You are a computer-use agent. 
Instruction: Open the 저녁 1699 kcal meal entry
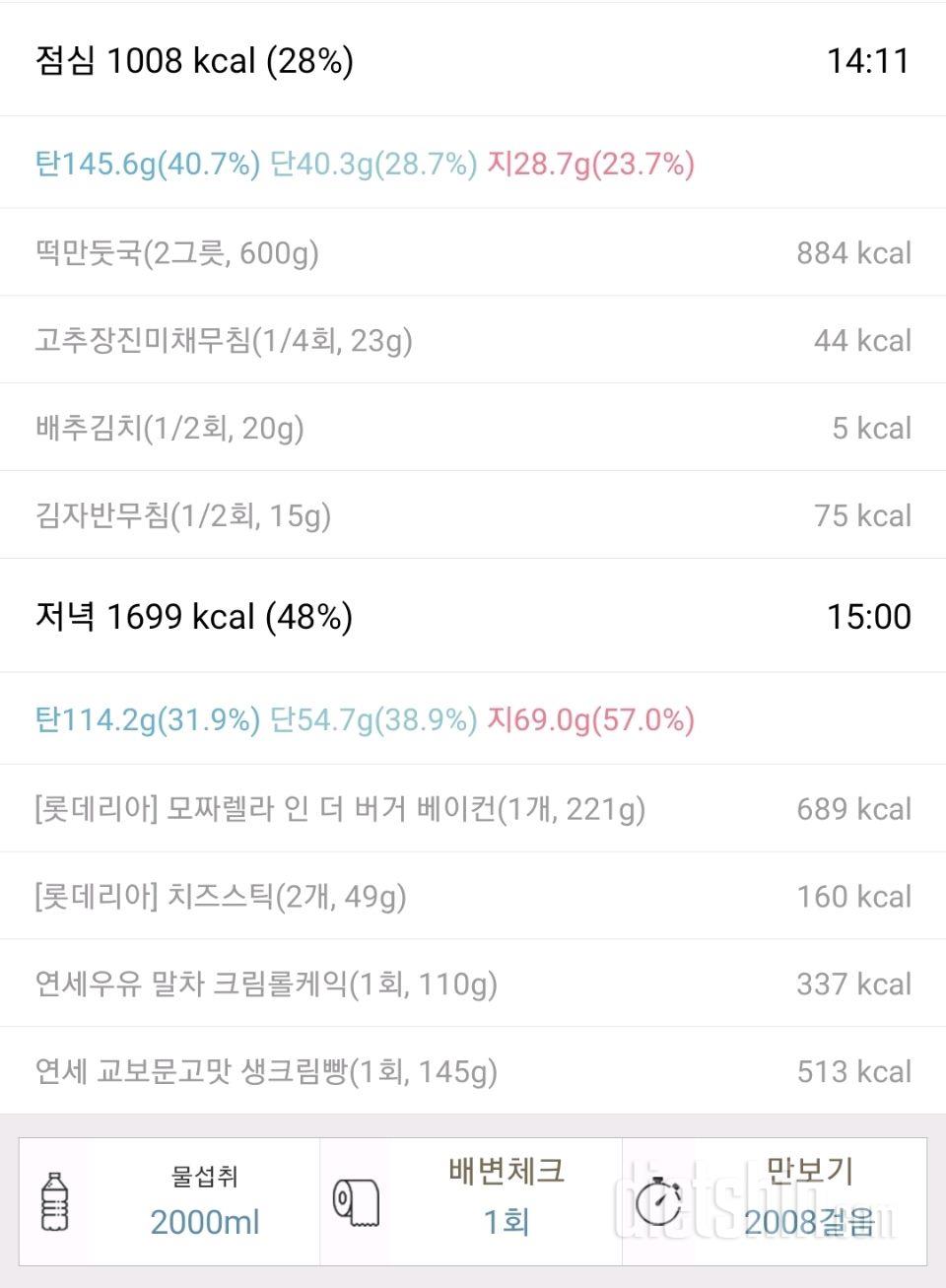pos(471,617)
